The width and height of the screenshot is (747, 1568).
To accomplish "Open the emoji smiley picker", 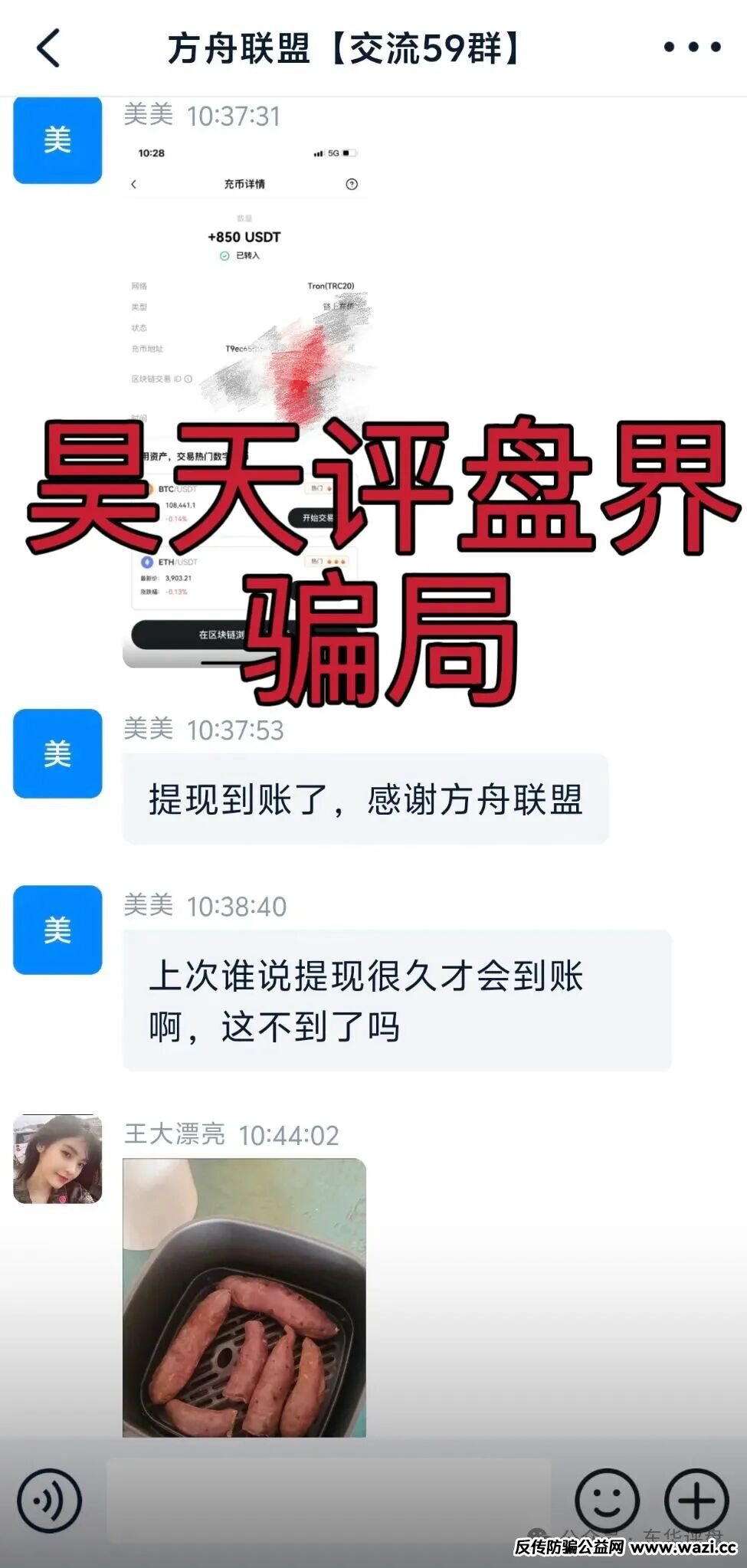I will 607,1500.
